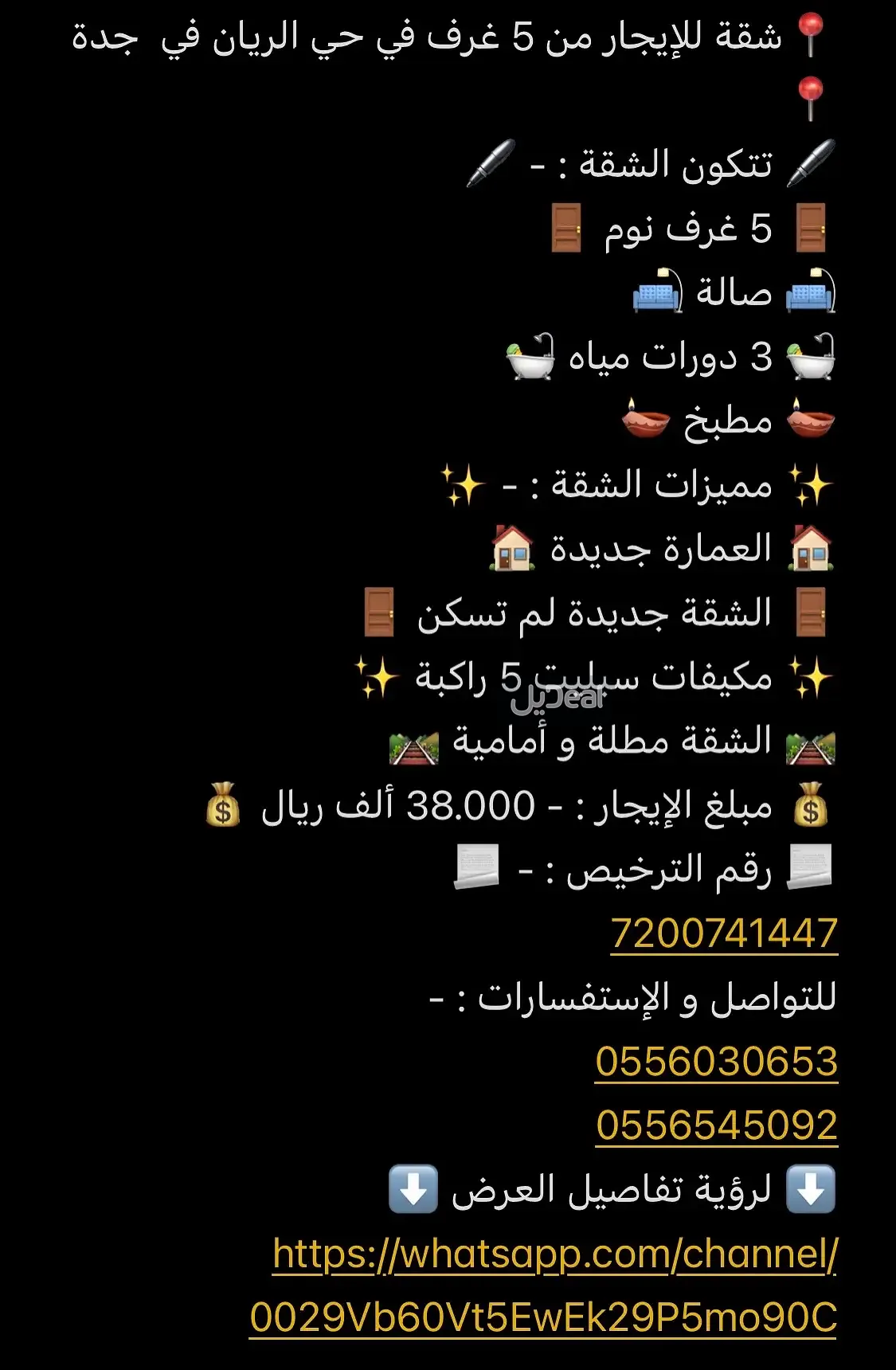
Task: Open the WhatsApp channel link
Action: (x=554, y=1254)
